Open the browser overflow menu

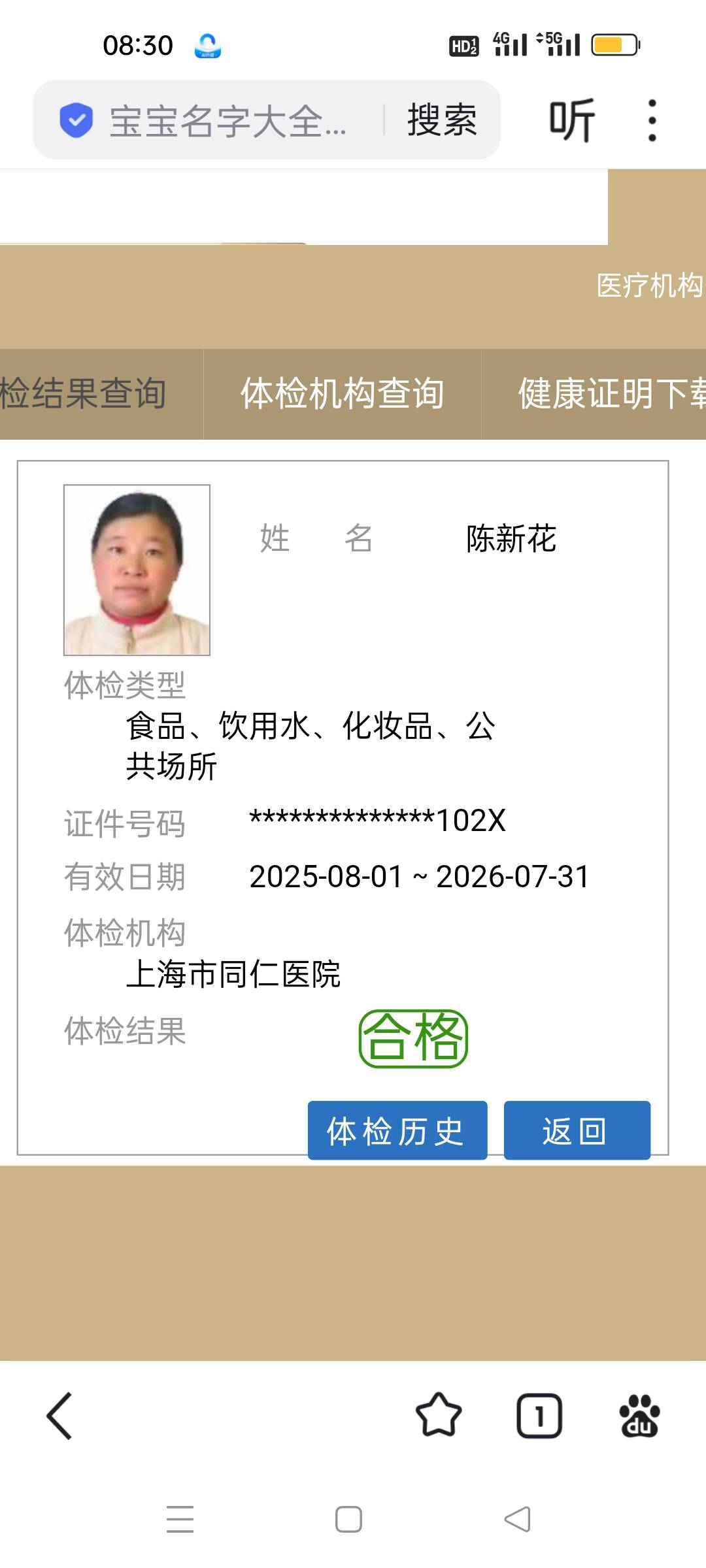click(652, 120)
